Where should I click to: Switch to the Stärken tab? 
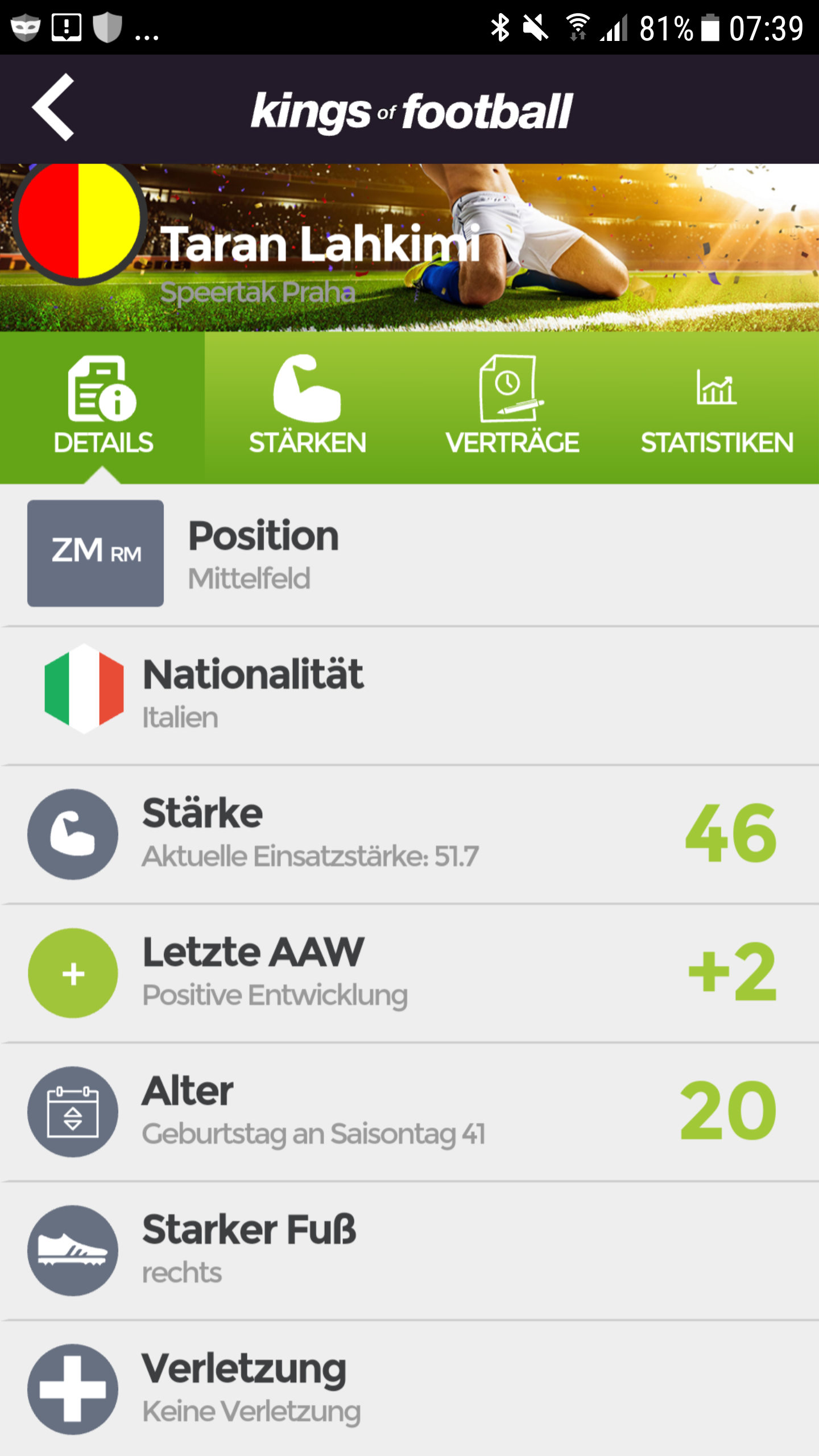pyautogui.click(x=307, y=407)
